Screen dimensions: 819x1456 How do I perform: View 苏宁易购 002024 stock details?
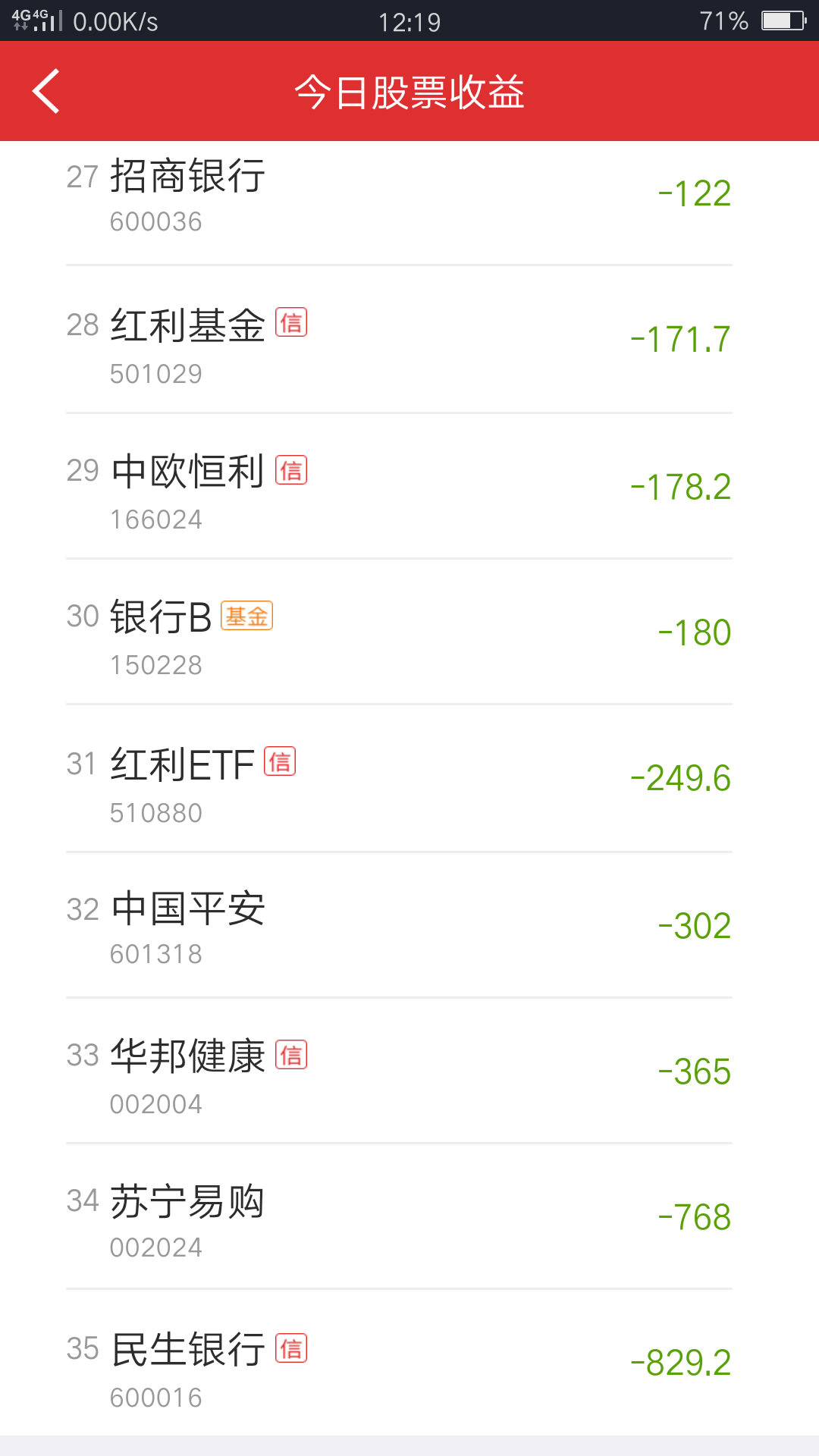(x=398, y=1218)
